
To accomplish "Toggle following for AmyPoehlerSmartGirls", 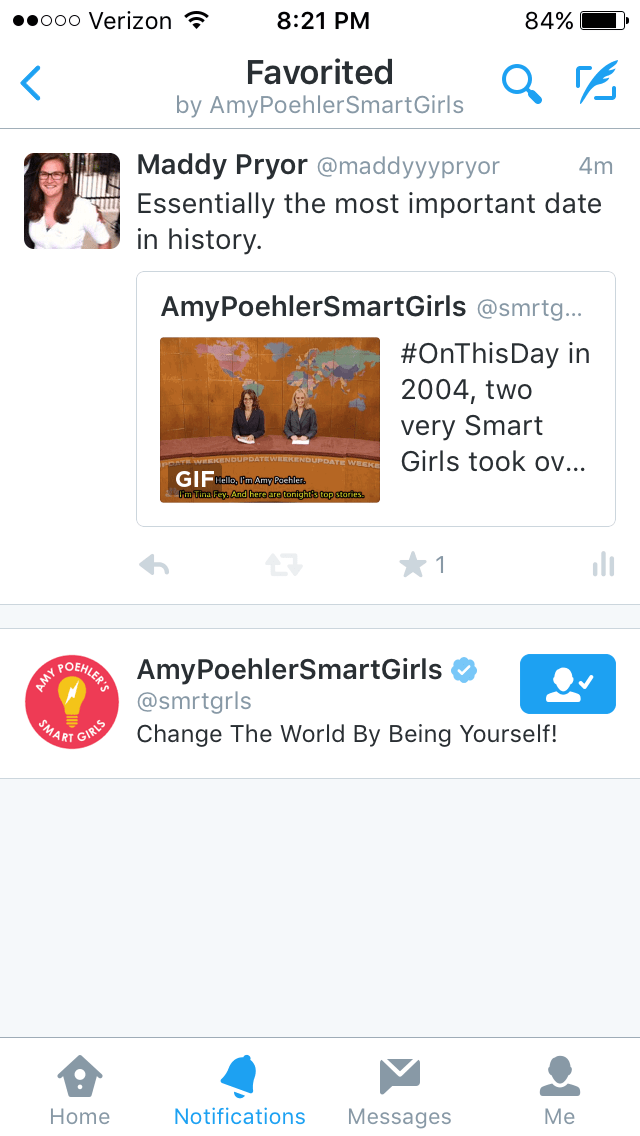I will (567, 684).
